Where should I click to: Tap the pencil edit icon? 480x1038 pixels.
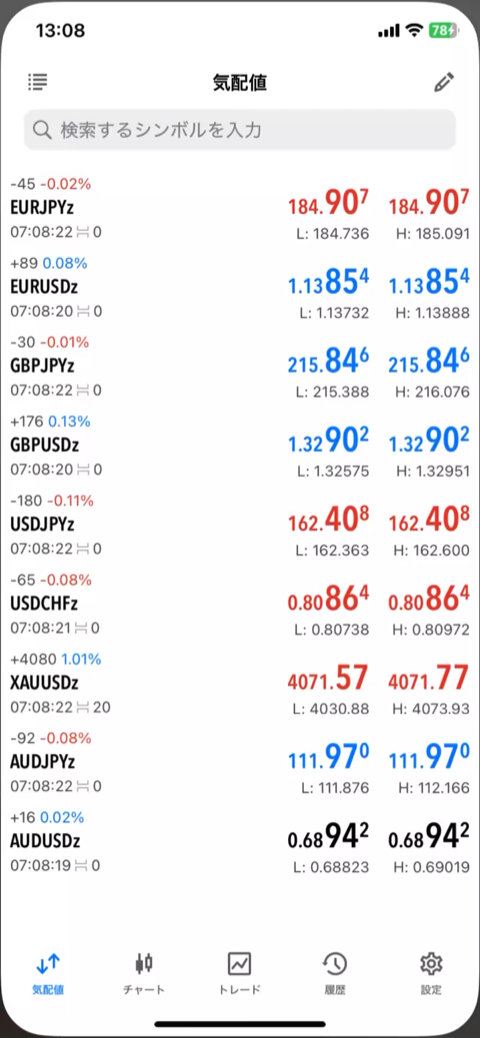click(x=444, y=82)
